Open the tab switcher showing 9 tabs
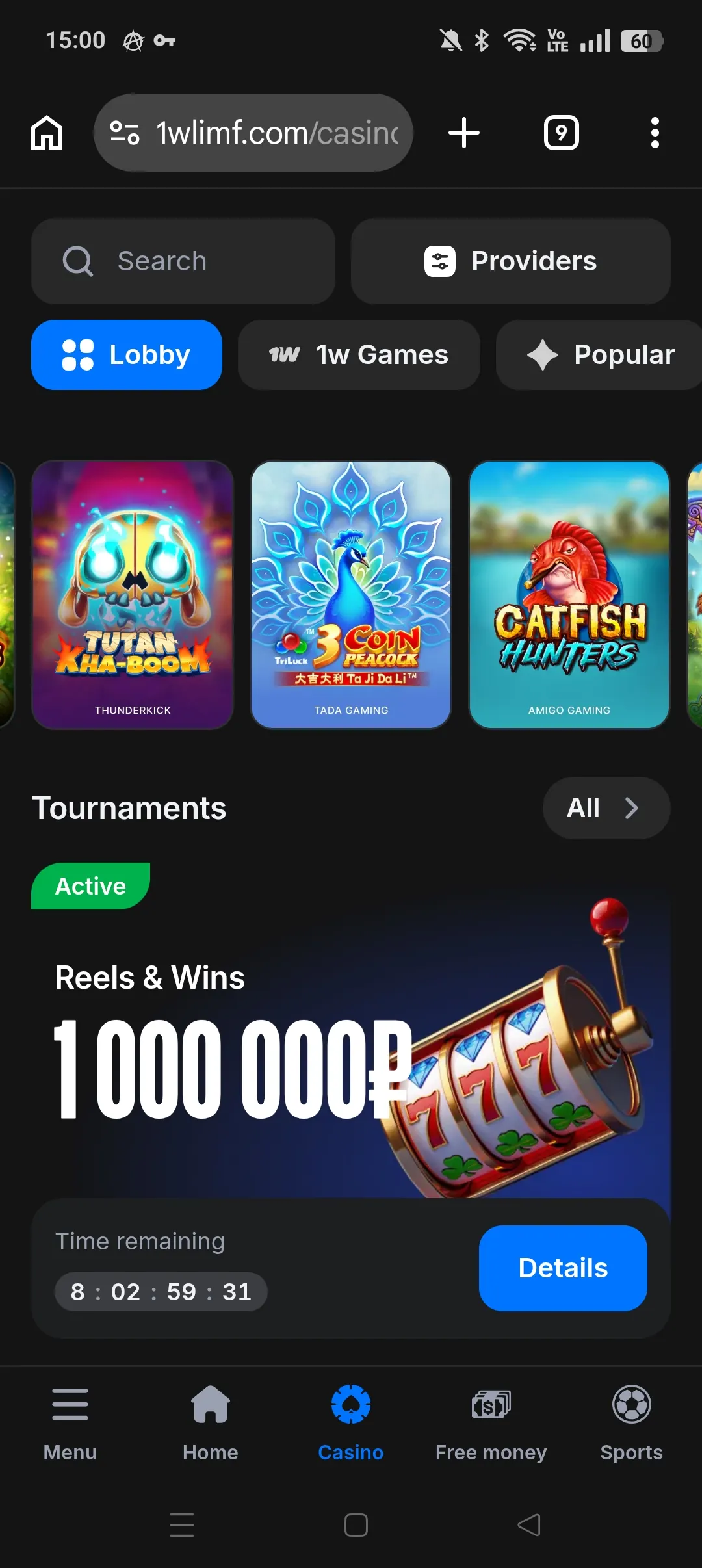Image resolution: width=702 pixels, height=1568 pixels. 561,132
